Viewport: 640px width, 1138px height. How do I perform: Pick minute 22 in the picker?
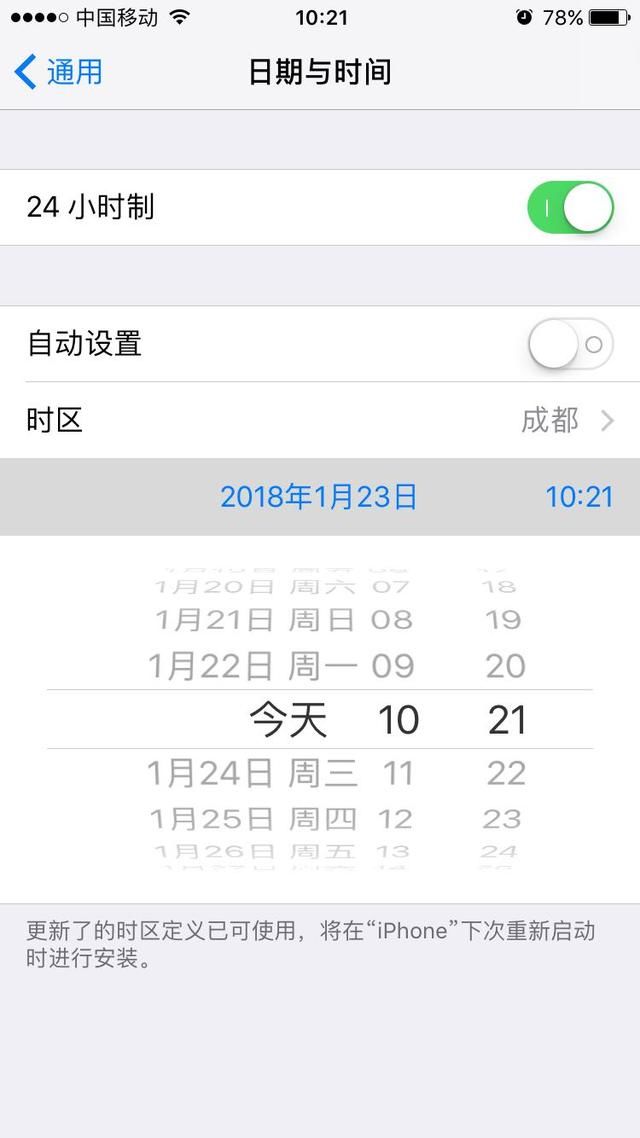[506, 774]
